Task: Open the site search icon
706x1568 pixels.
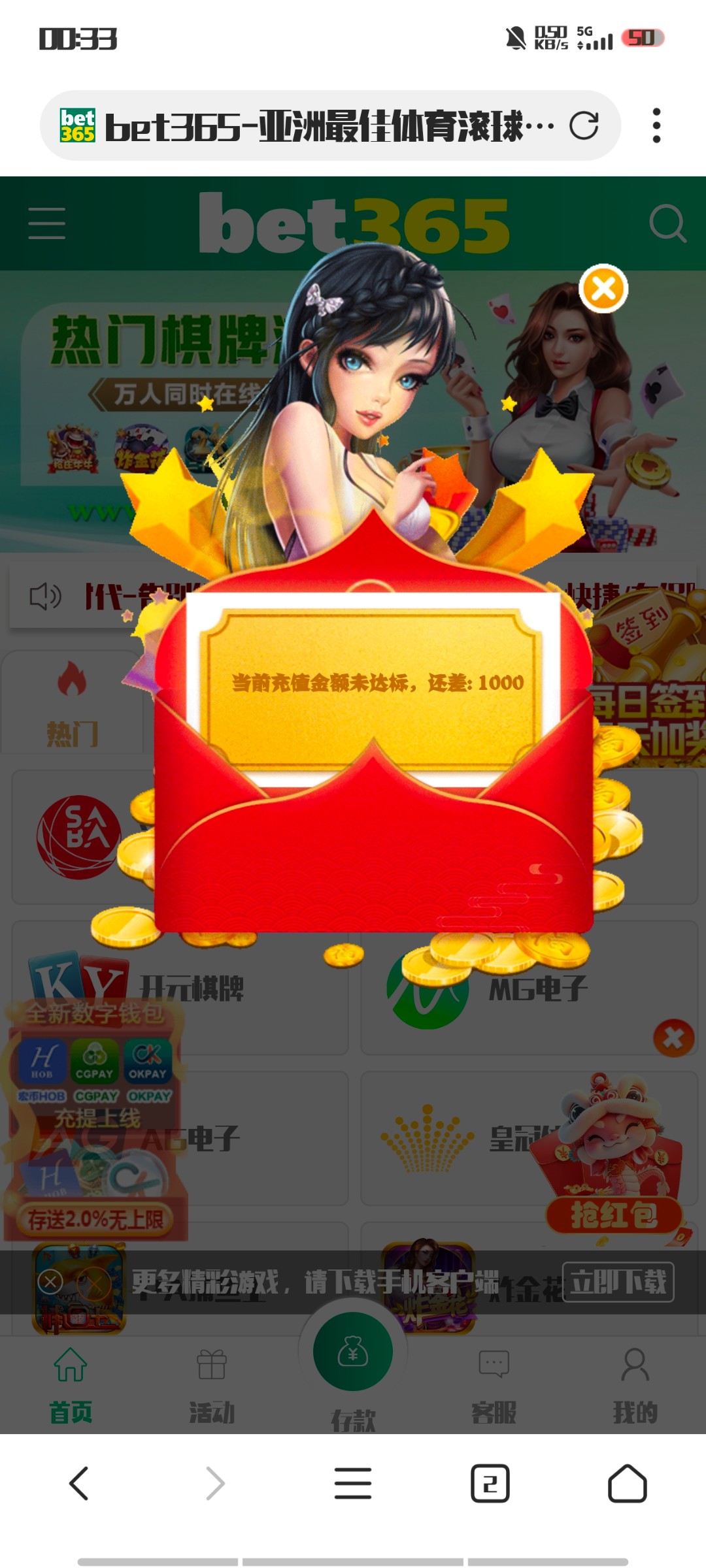Action: 667,223
